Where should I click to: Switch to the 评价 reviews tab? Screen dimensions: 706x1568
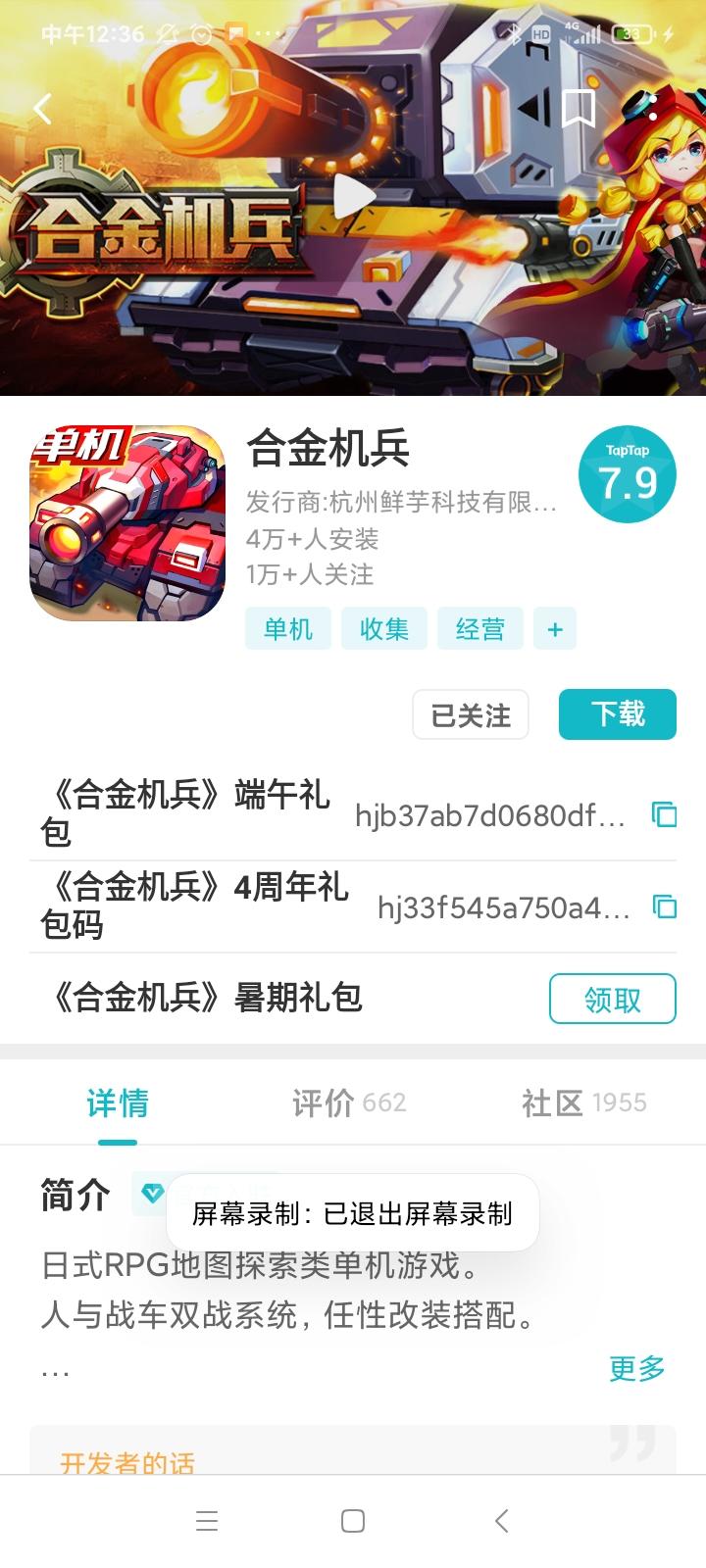[x=349, y=1103]
